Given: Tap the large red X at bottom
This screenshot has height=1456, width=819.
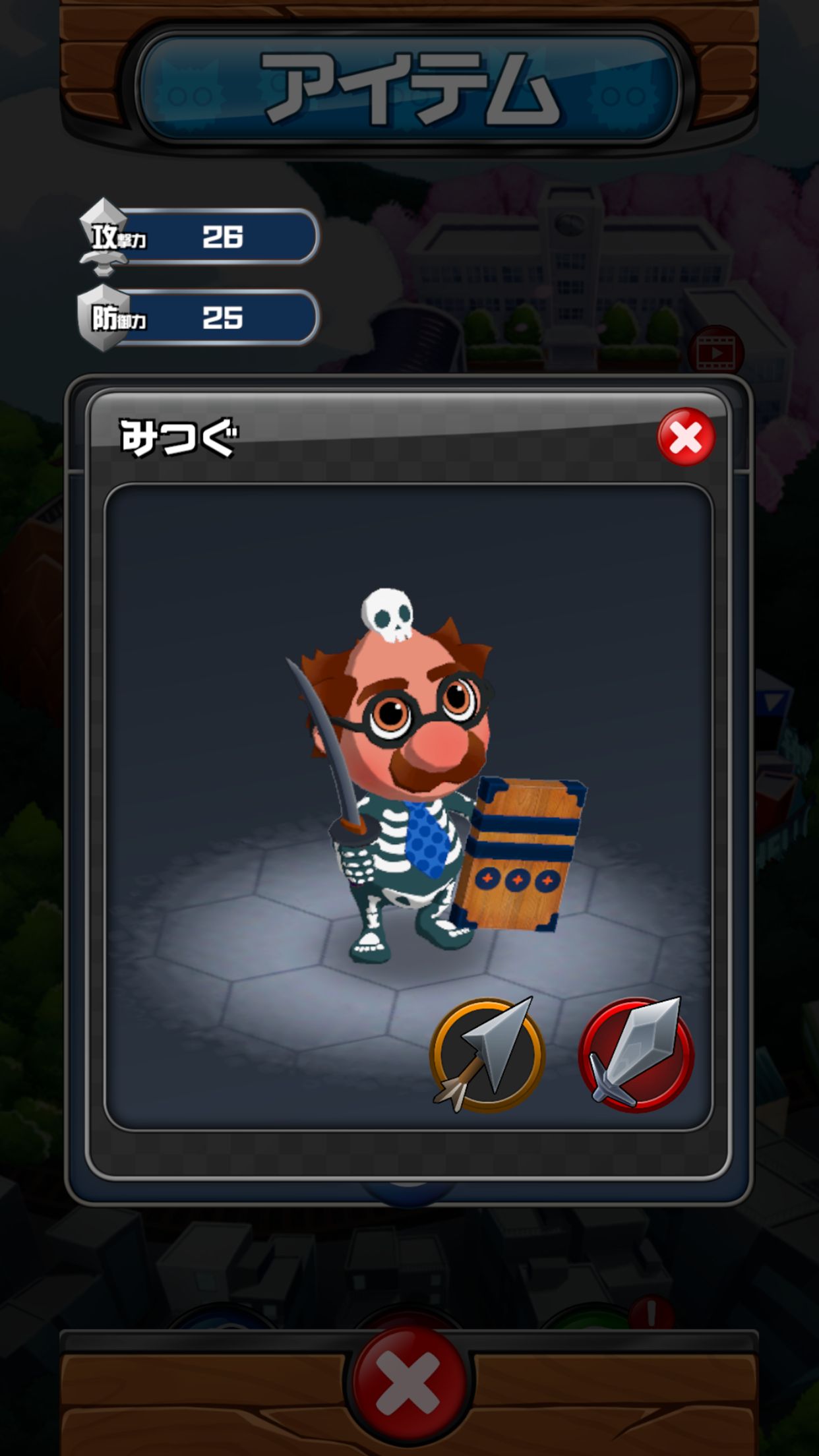Looking at the screenshot, I should click(409, 1383).
